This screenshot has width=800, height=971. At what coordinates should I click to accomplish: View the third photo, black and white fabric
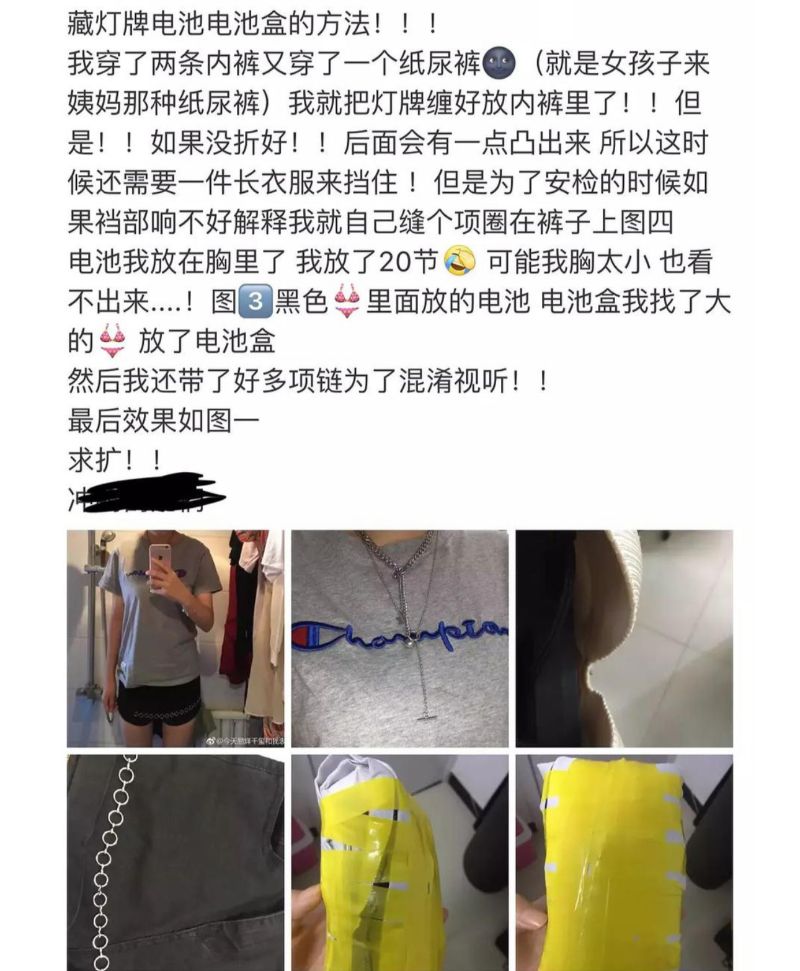[x=624, y=638]
